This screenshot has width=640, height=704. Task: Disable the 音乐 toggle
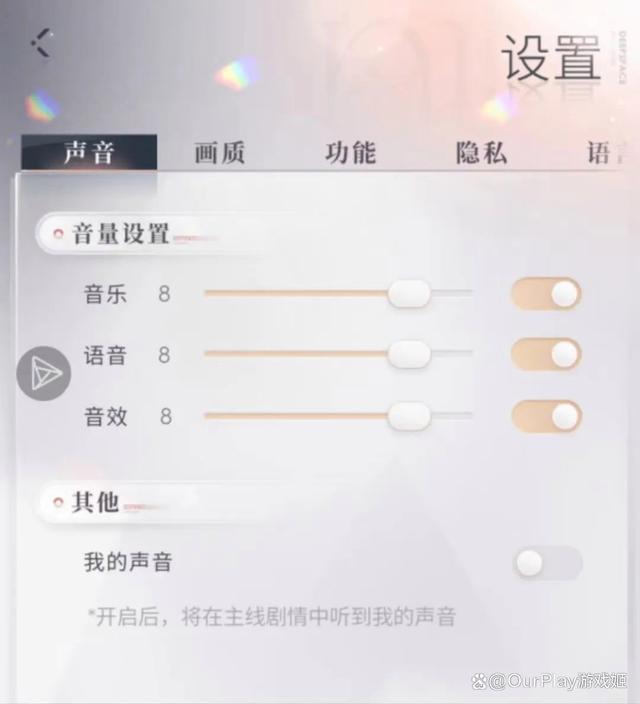(x=546, y=294)
